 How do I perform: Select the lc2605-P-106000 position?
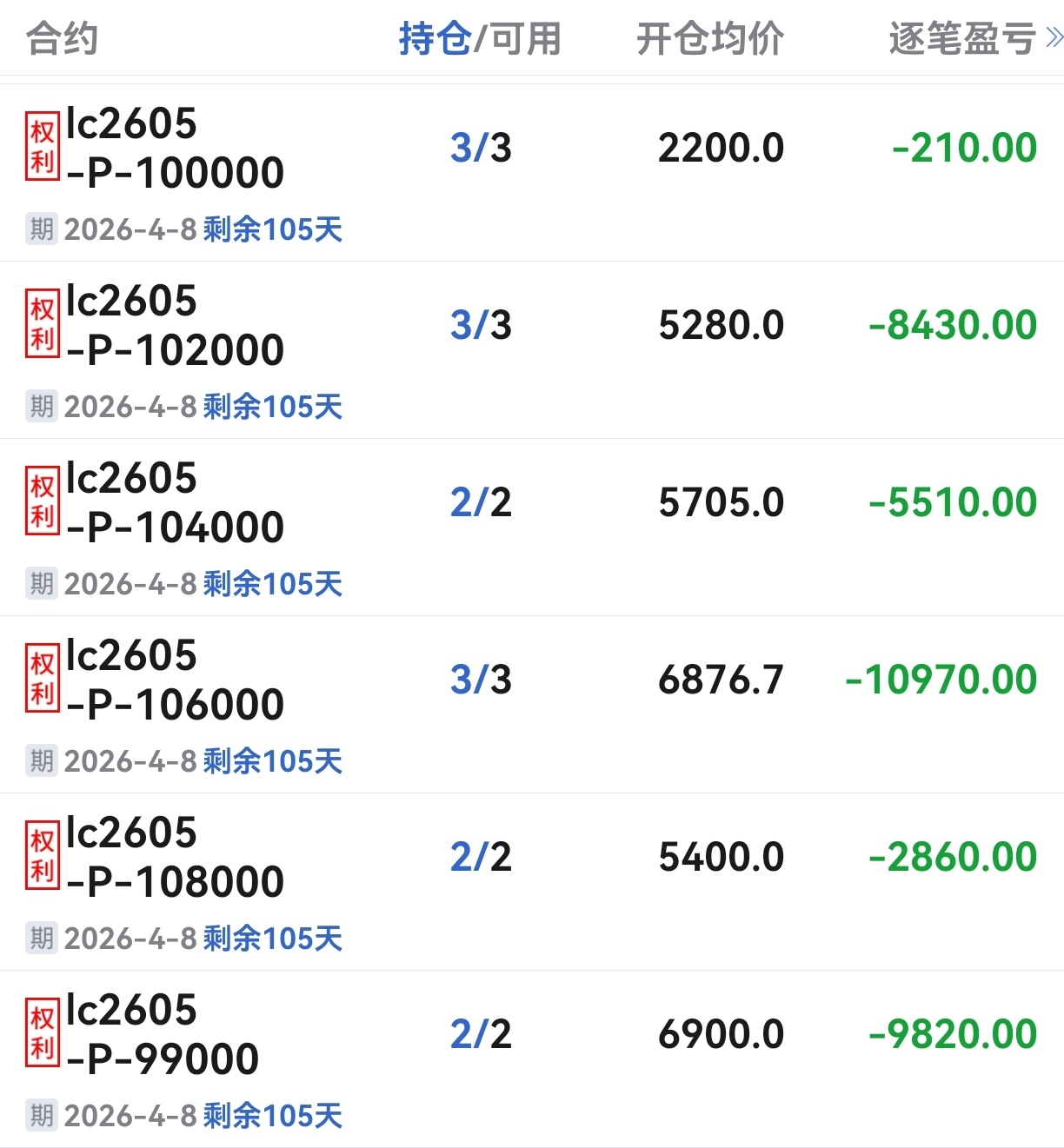coord(532,705)
